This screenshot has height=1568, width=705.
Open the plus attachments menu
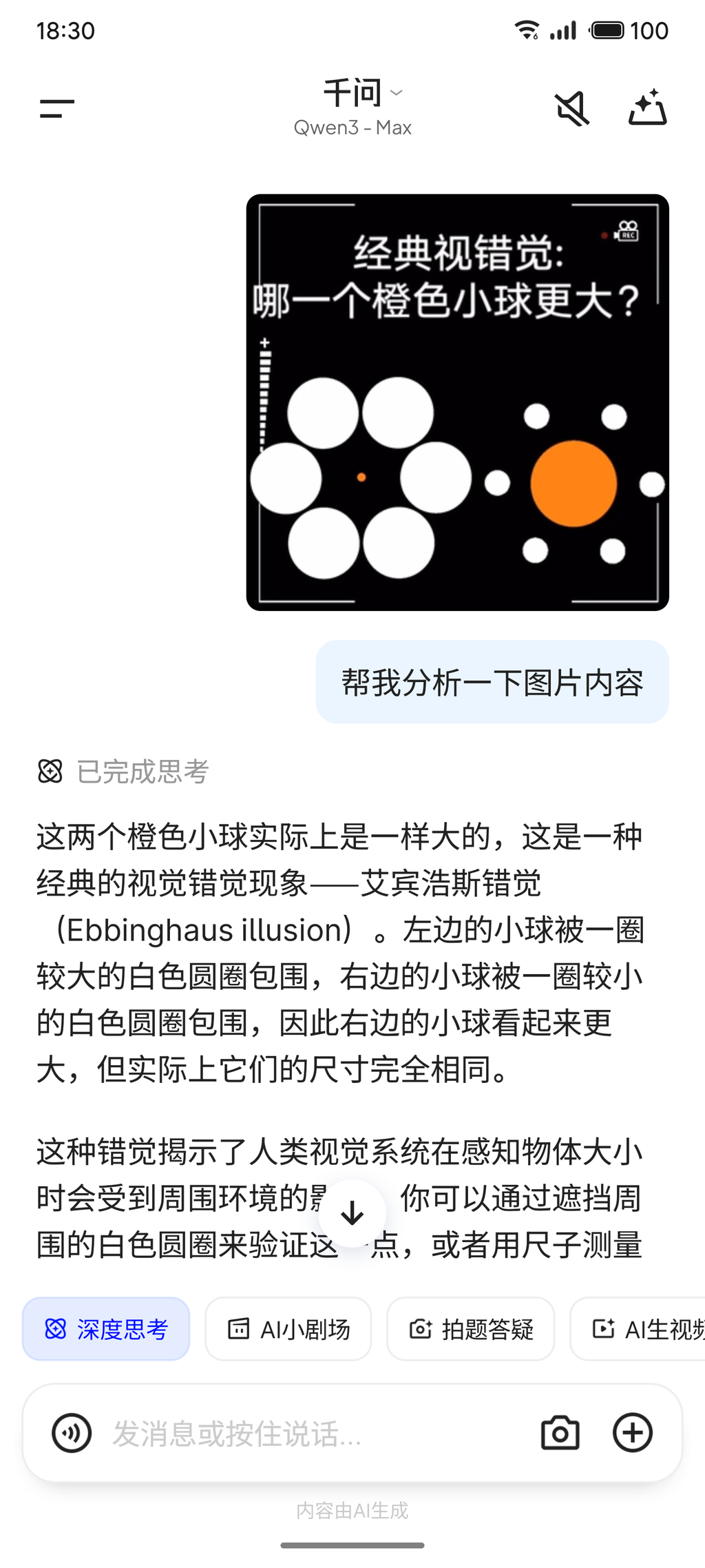pos(633,1434)
